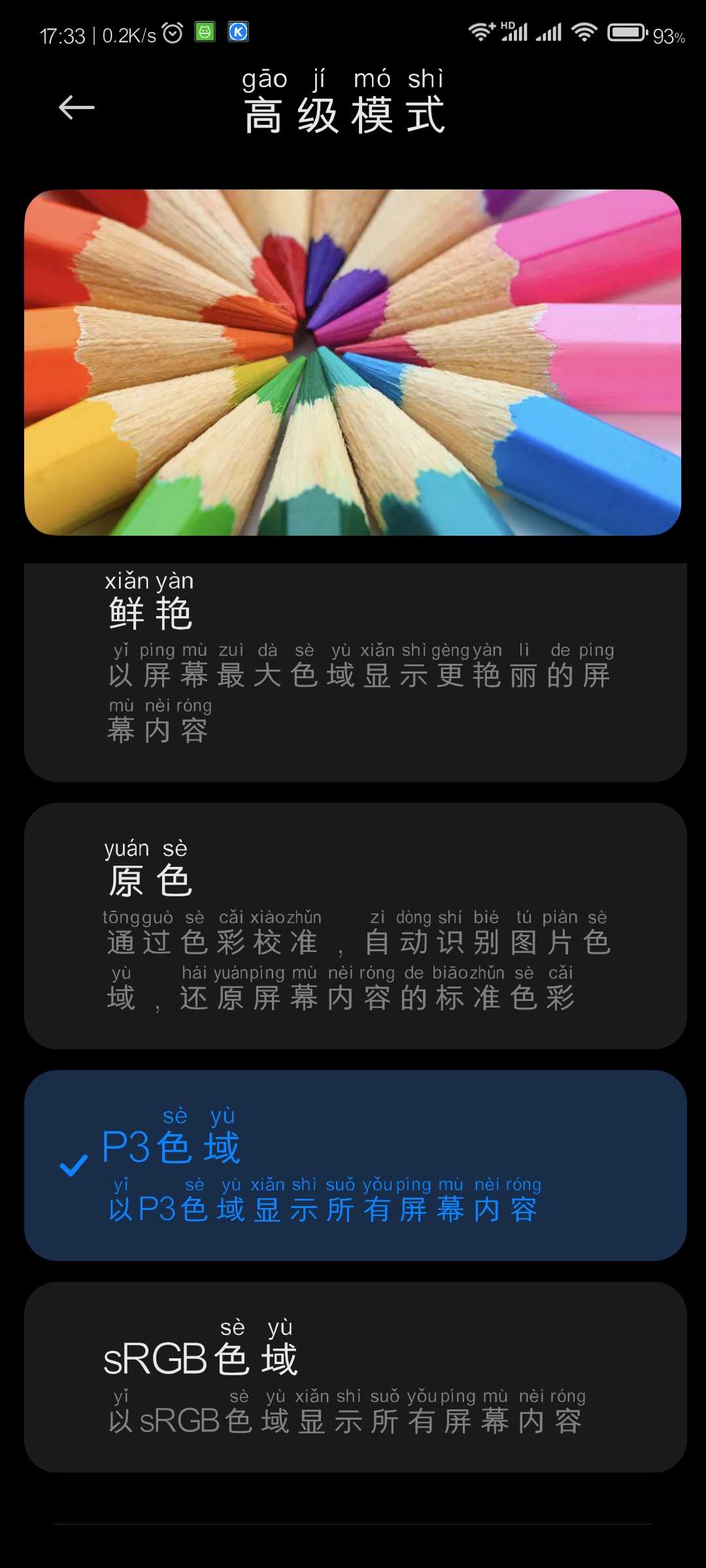
Task: Tap the selected P3色域 option
Action: 356,1165
